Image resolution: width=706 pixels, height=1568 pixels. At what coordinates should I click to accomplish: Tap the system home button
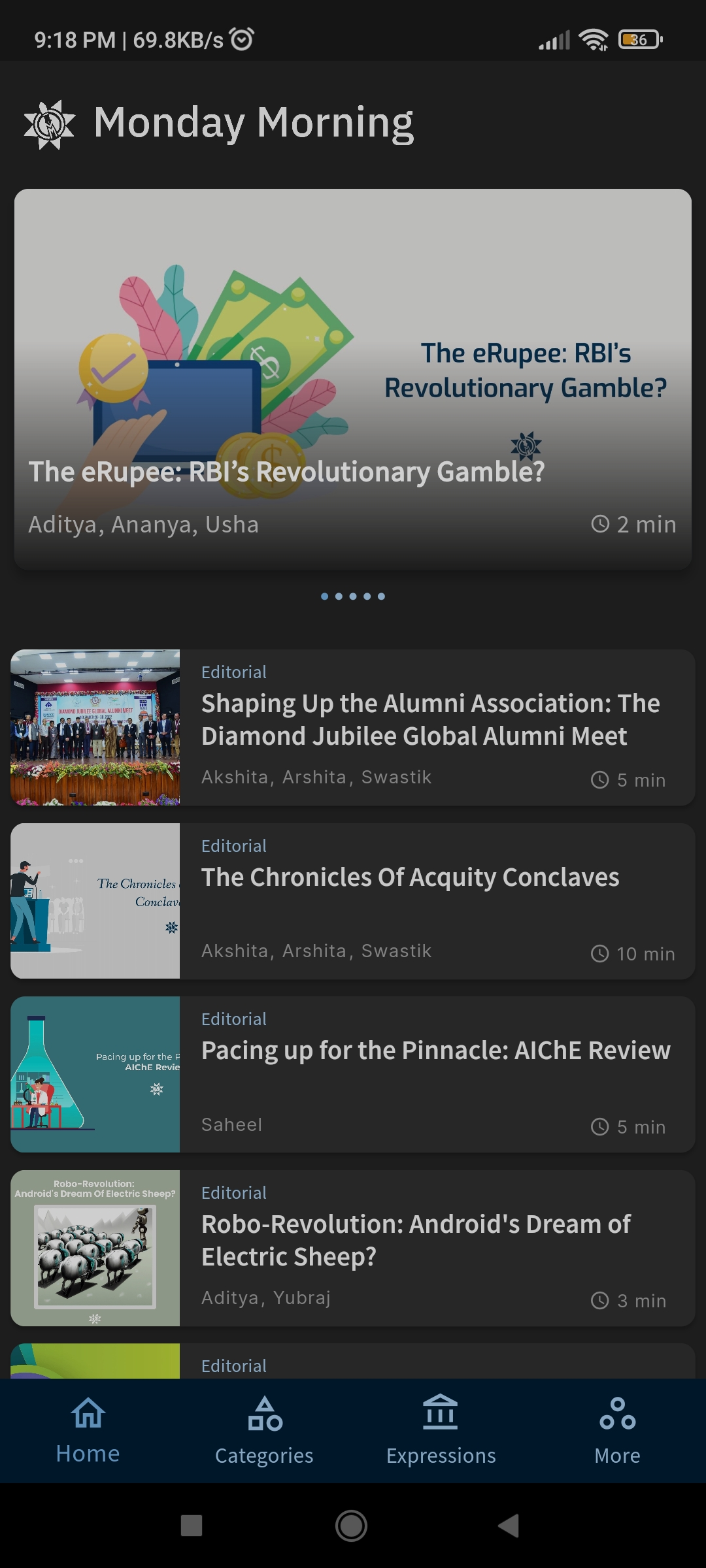point(352,1526)
